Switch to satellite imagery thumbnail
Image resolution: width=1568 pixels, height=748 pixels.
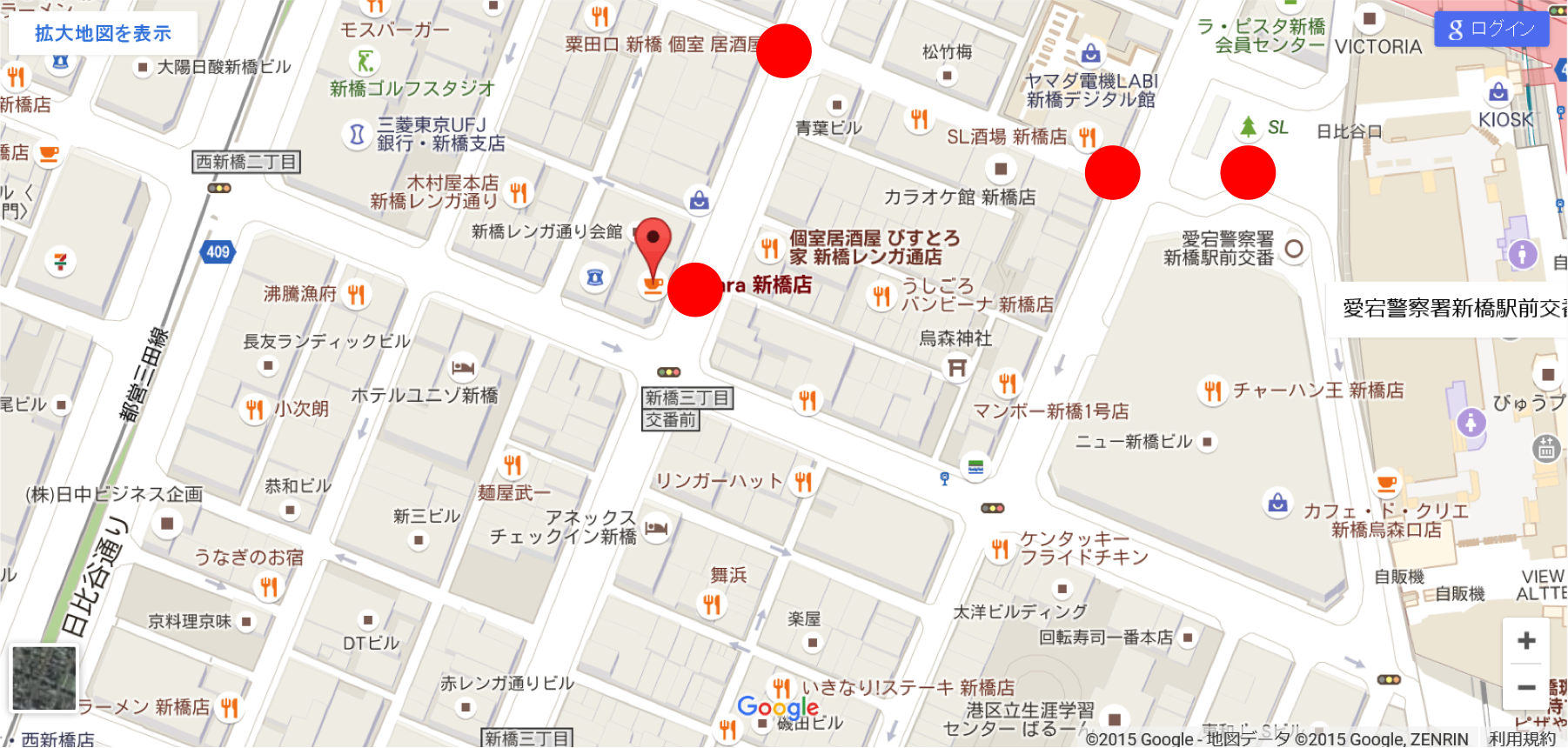(44, 678)
